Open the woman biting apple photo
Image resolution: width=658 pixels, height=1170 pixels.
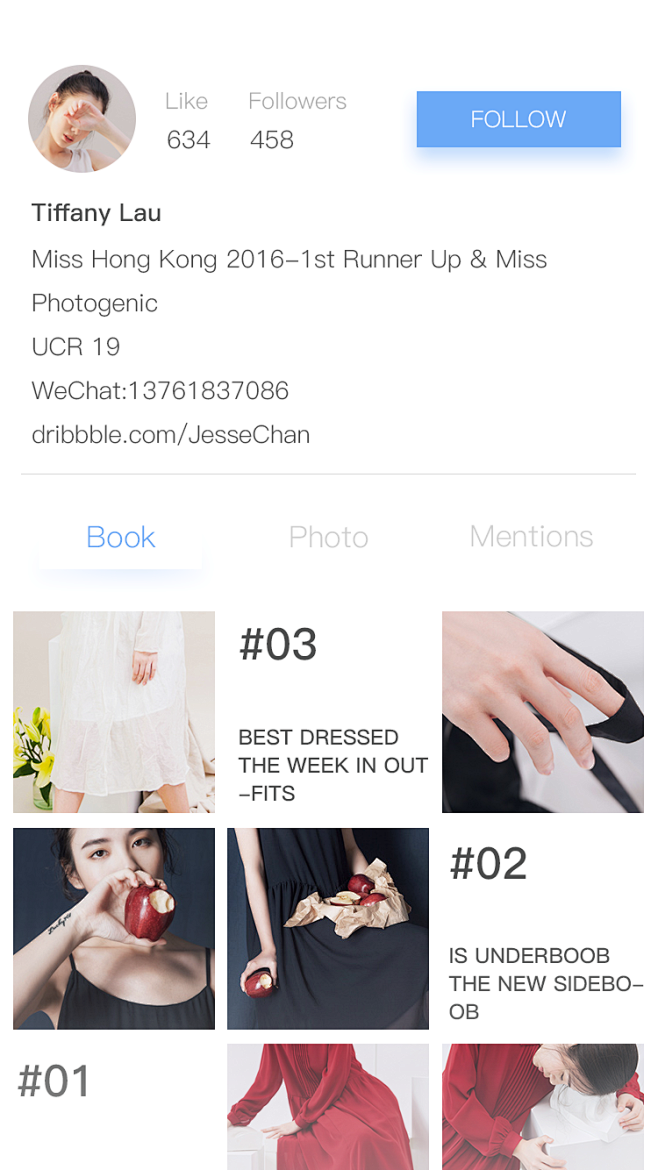(114, 928)
